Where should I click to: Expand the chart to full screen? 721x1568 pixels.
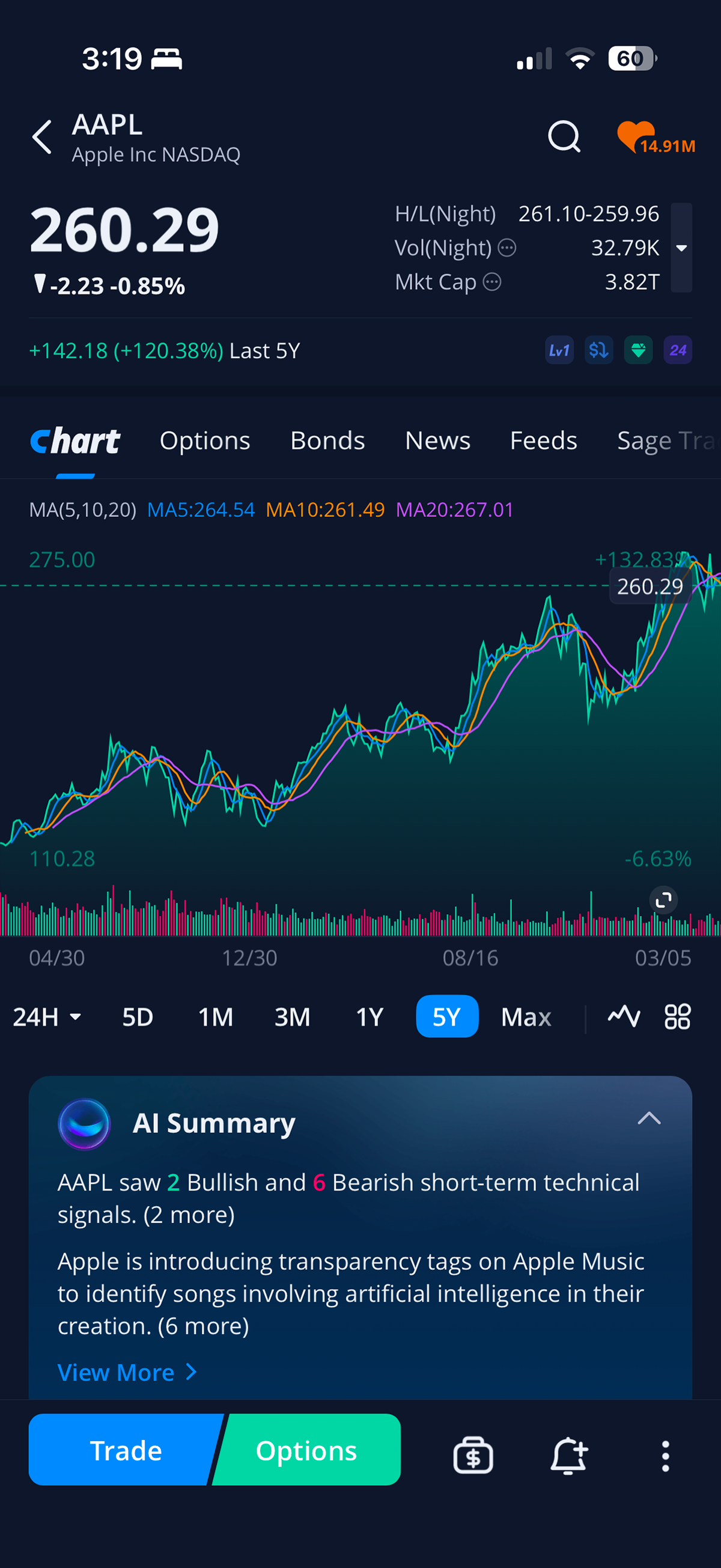click(663, 900)
